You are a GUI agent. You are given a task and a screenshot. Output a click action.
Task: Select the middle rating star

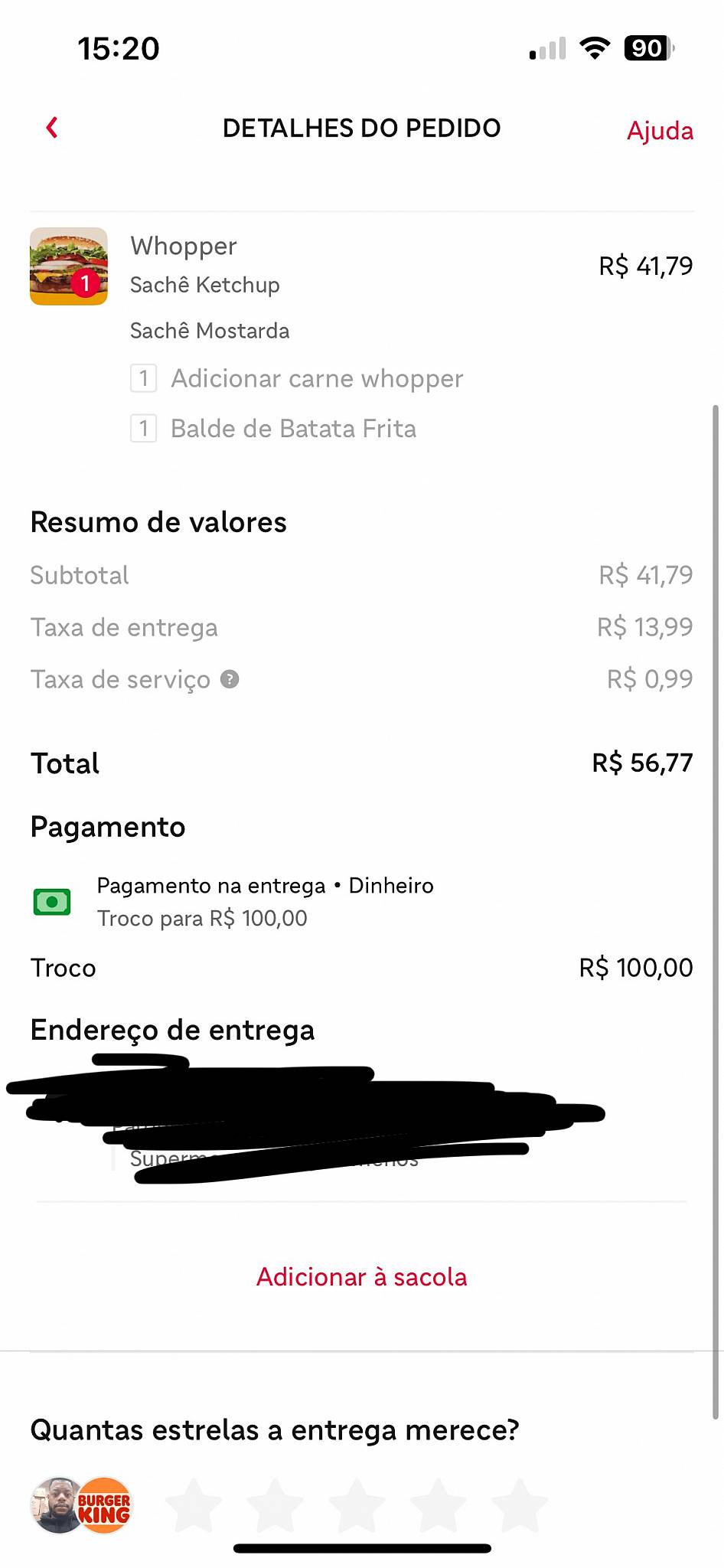(x=357, y=1503)
